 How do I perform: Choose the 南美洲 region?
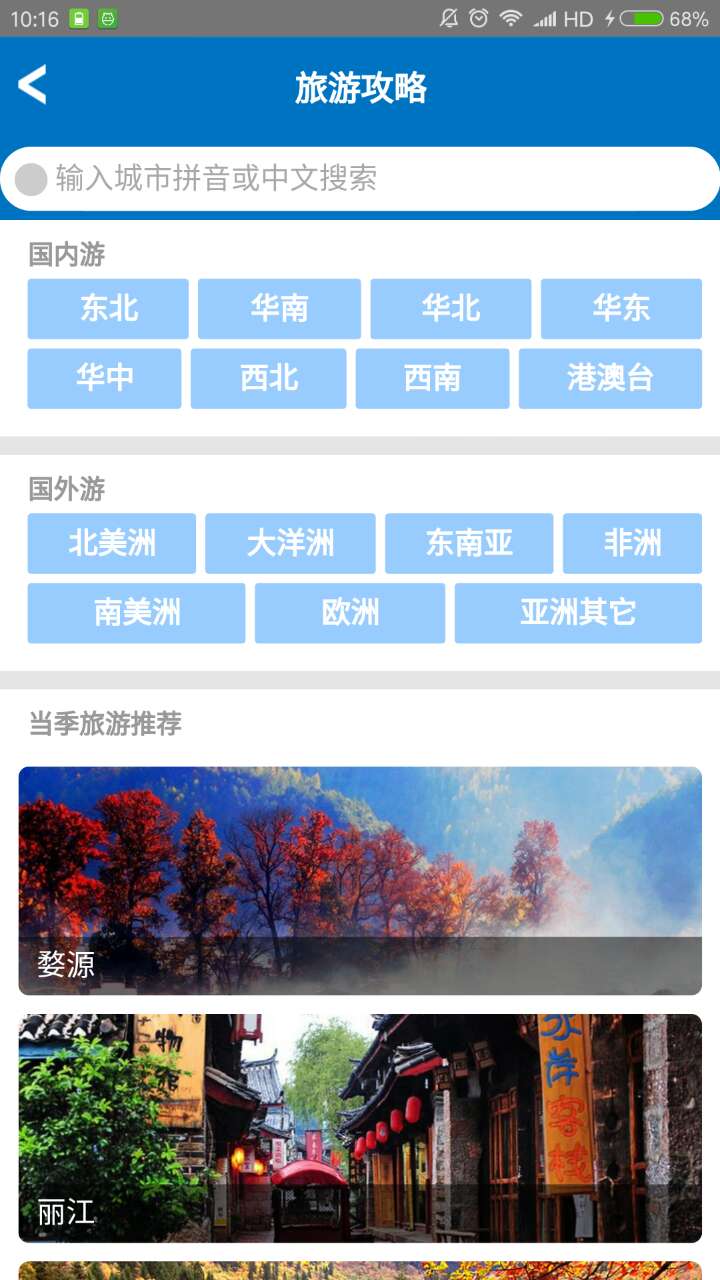pyautogui.click(x=135, y=612)
